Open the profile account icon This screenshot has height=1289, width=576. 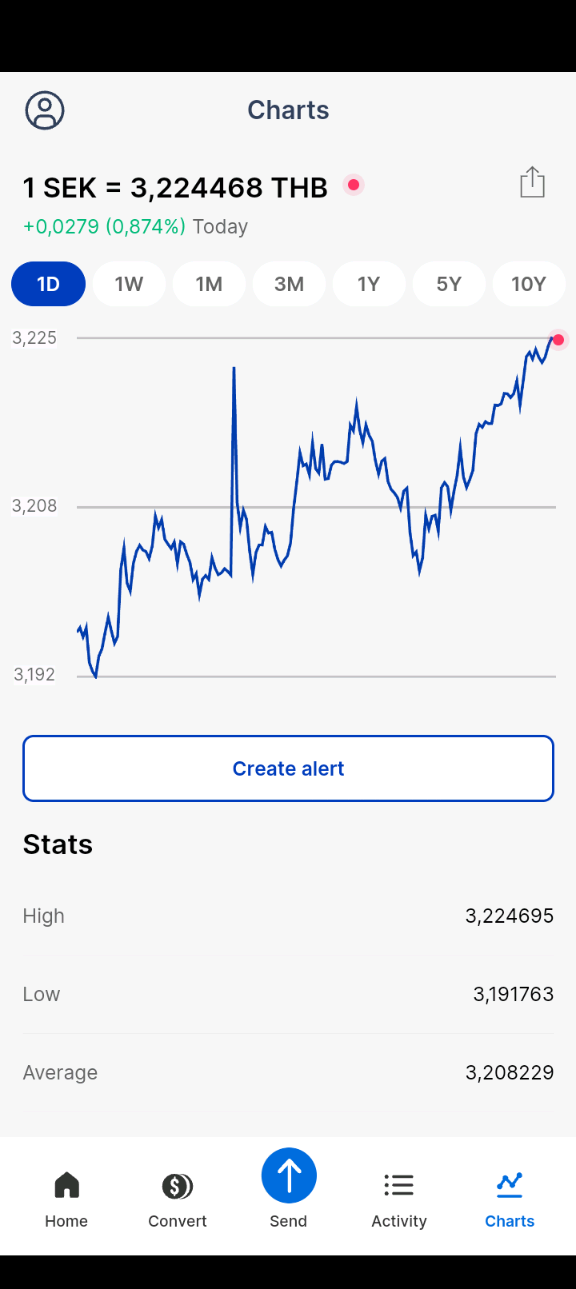pos(45,110)
